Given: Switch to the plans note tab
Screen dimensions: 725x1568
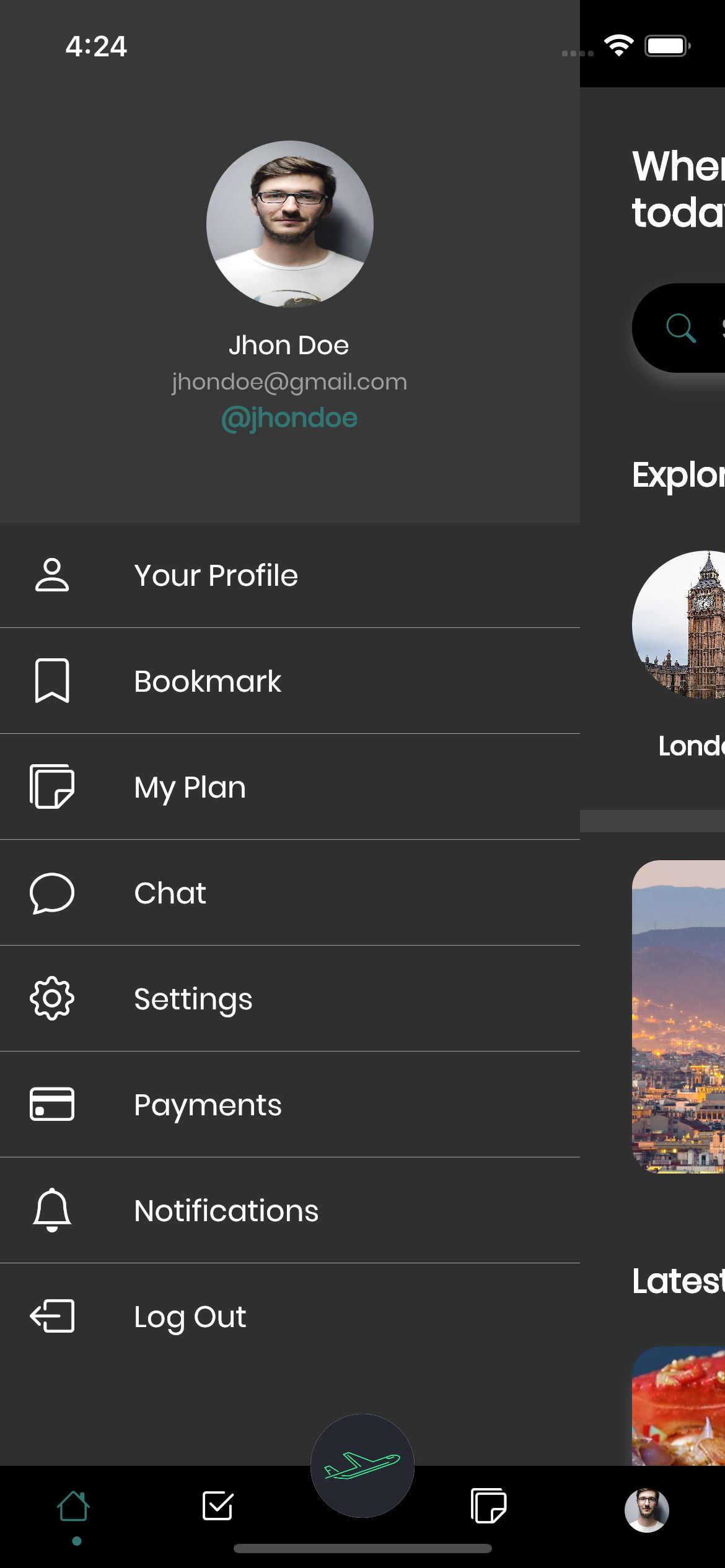Looking at the screenshot, I should click(488, 1506).
